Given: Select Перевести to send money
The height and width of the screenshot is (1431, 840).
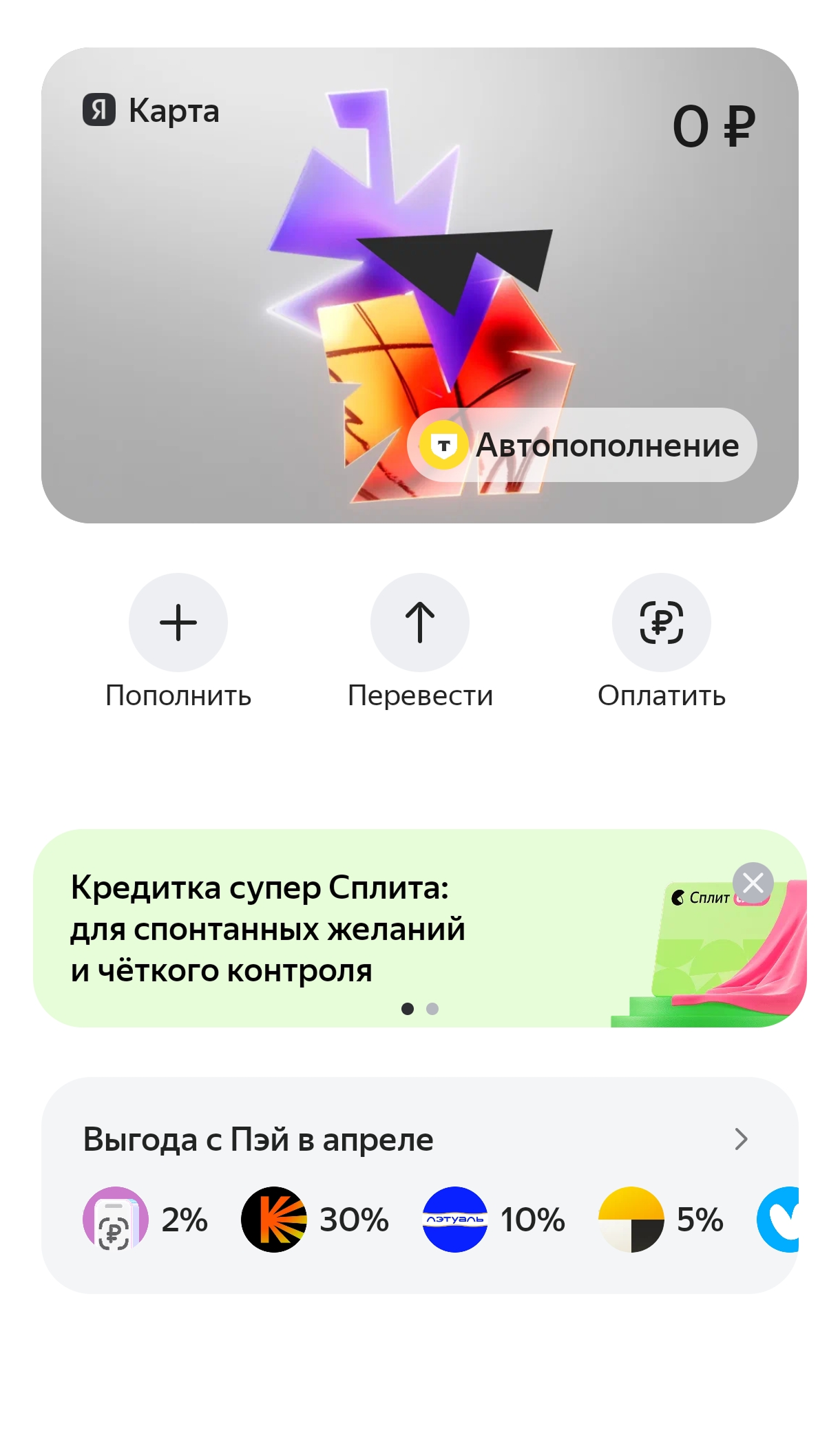Looking at the screenshot, I should [x=420, y=622].
